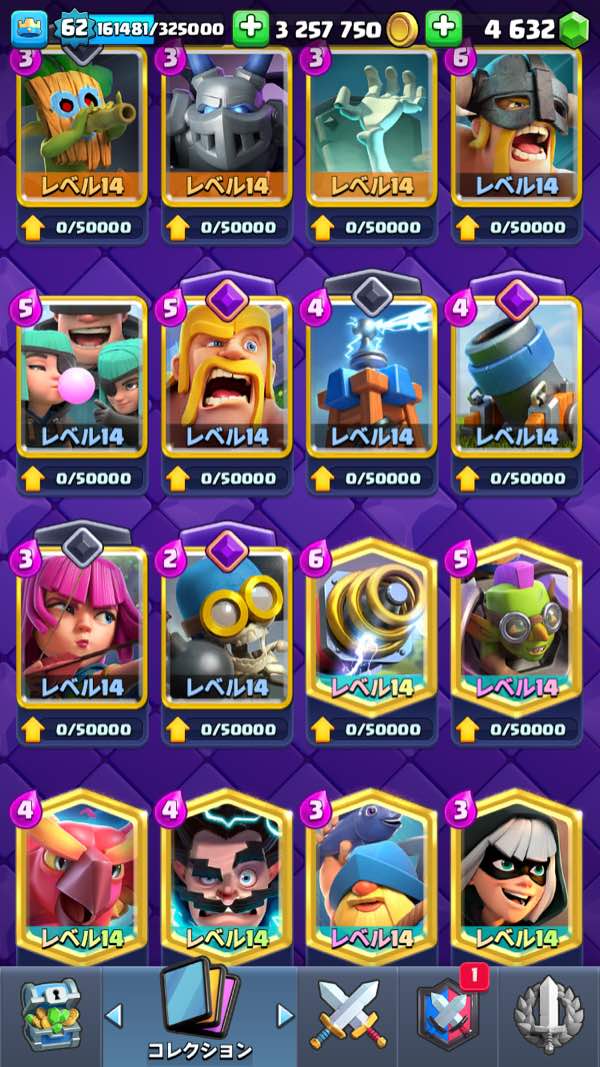
Task: Tap the right arrow beside コレクション
Action: pyautogui.click(x=285, y=1016)
